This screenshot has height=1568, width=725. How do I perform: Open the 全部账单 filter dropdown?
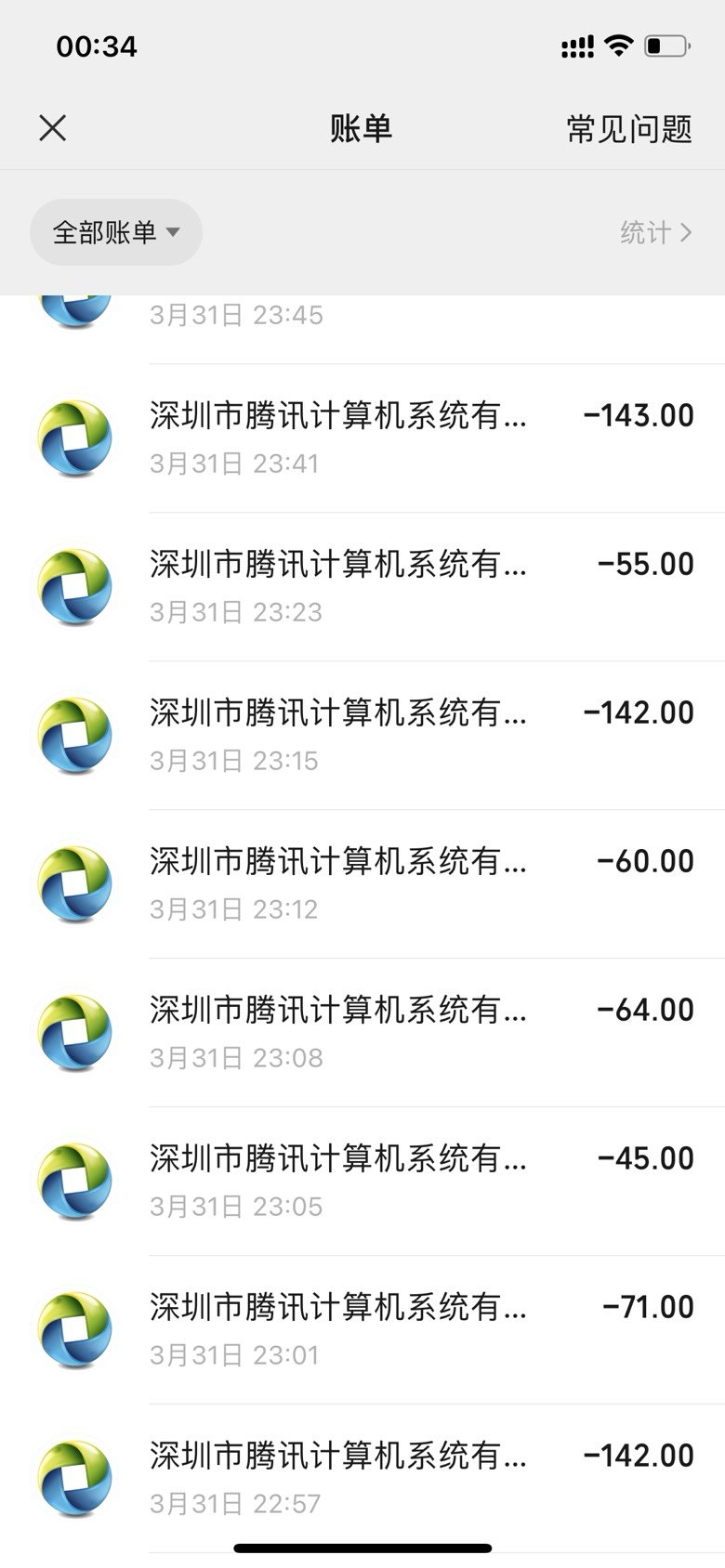(115, 232)
